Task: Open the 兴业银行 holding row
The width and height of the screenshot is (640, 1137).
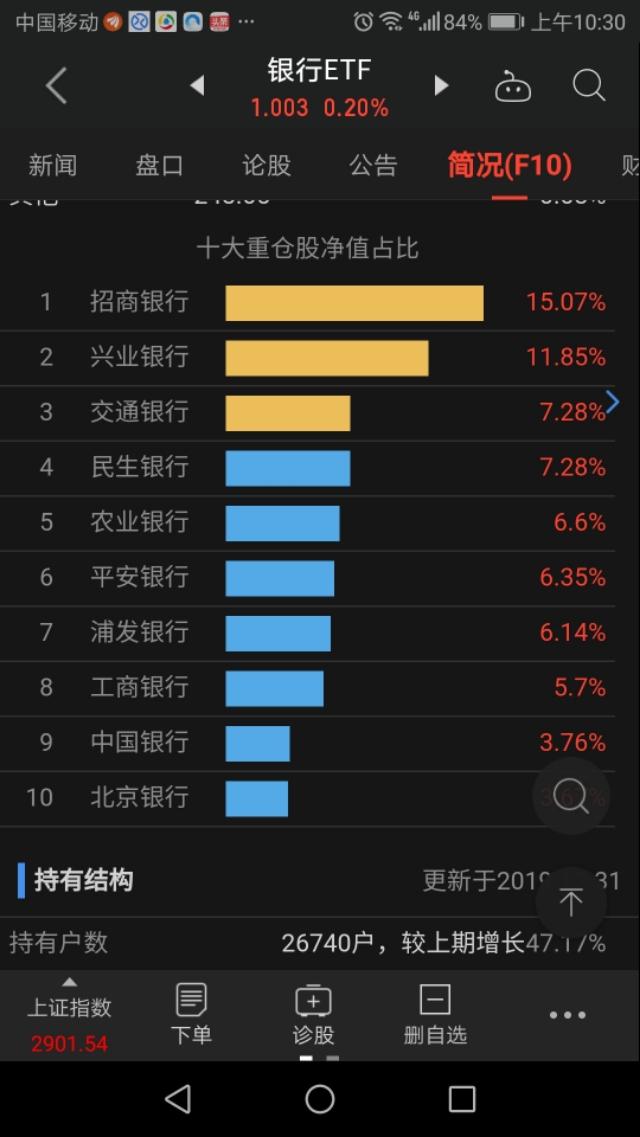Action: [307, 358]
